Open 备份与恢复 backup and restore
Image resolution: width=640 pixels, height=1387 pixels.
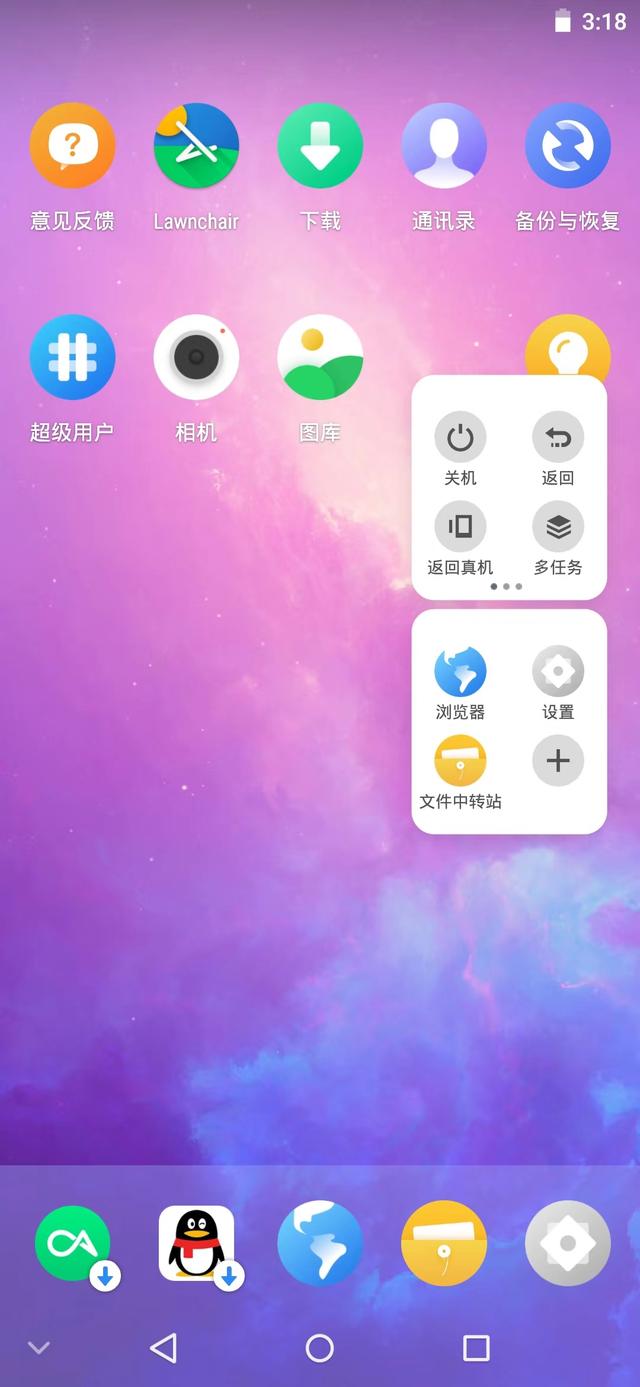[567, 146]
